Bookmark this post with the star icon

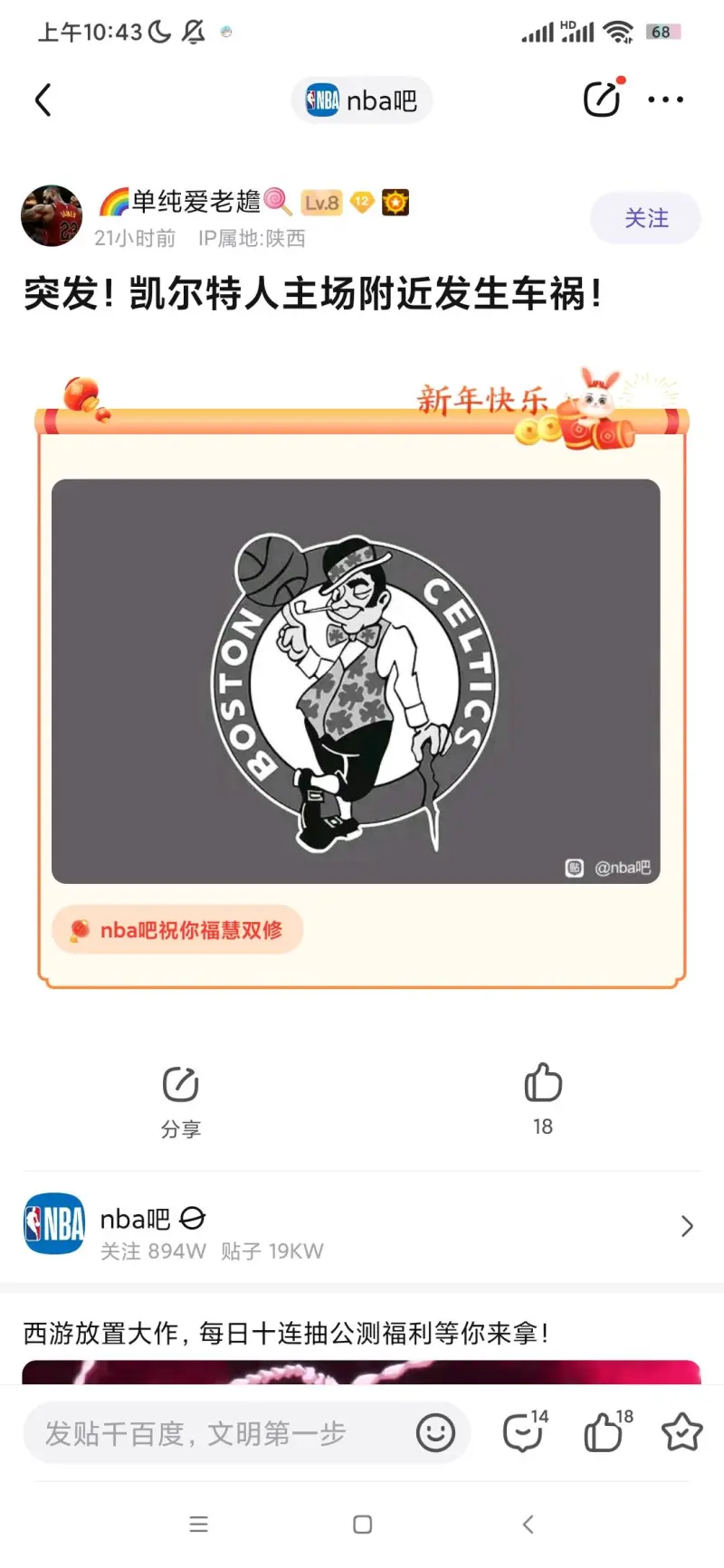click(681, 1432)
